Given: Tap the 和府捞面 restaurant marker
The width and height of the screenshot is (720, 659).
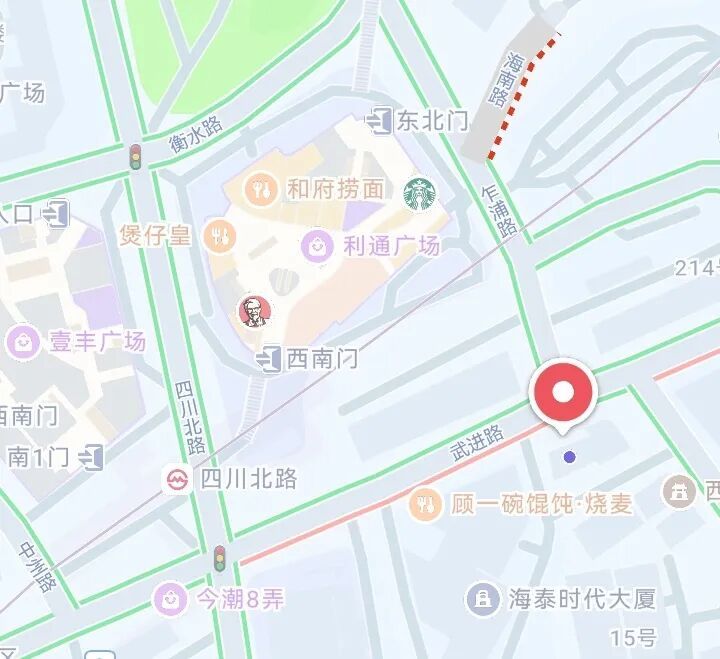Looking at the screenshot, I should (262, 187).
